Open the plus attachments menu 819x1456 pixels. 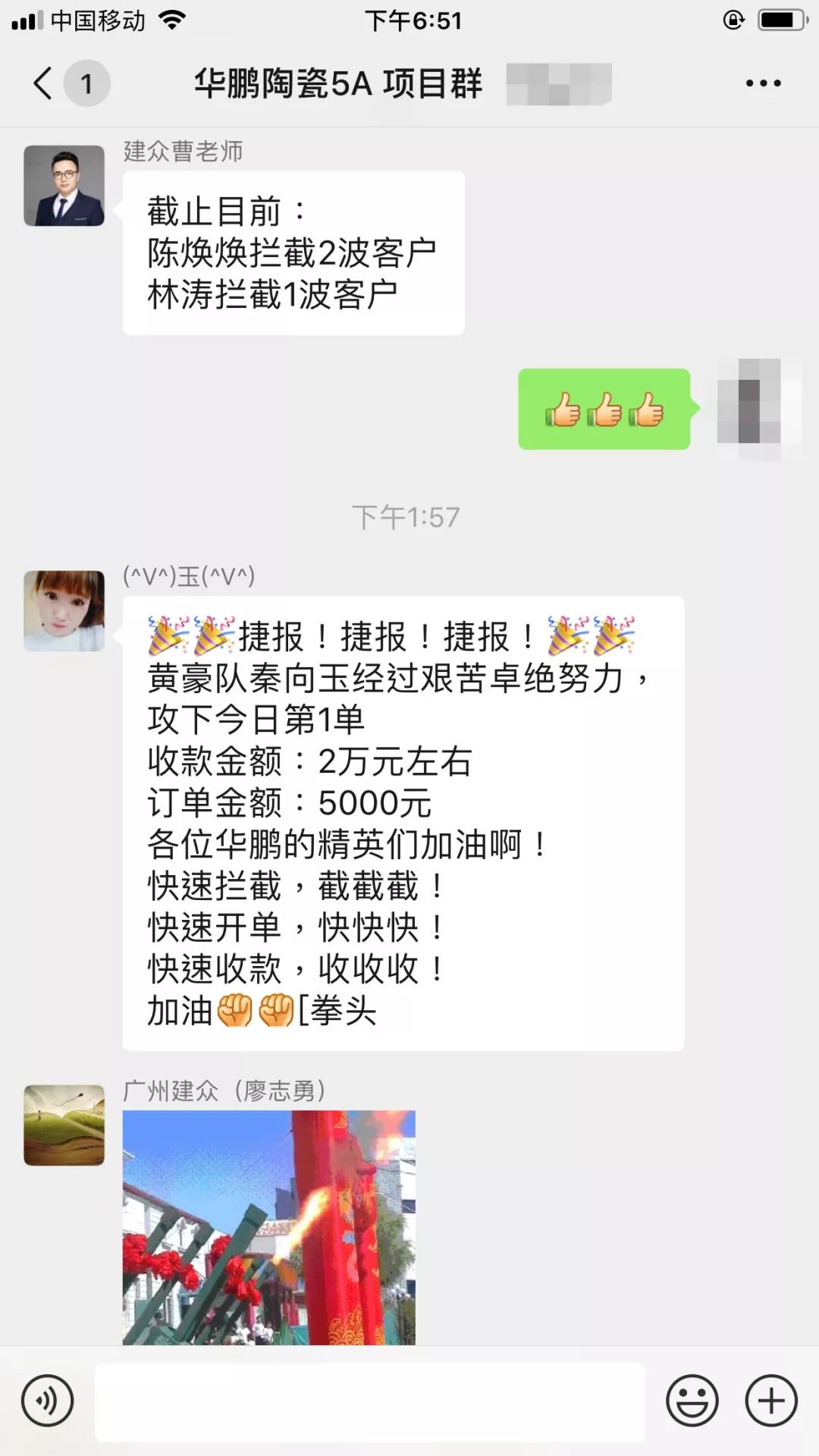(x=771, y=1401)
